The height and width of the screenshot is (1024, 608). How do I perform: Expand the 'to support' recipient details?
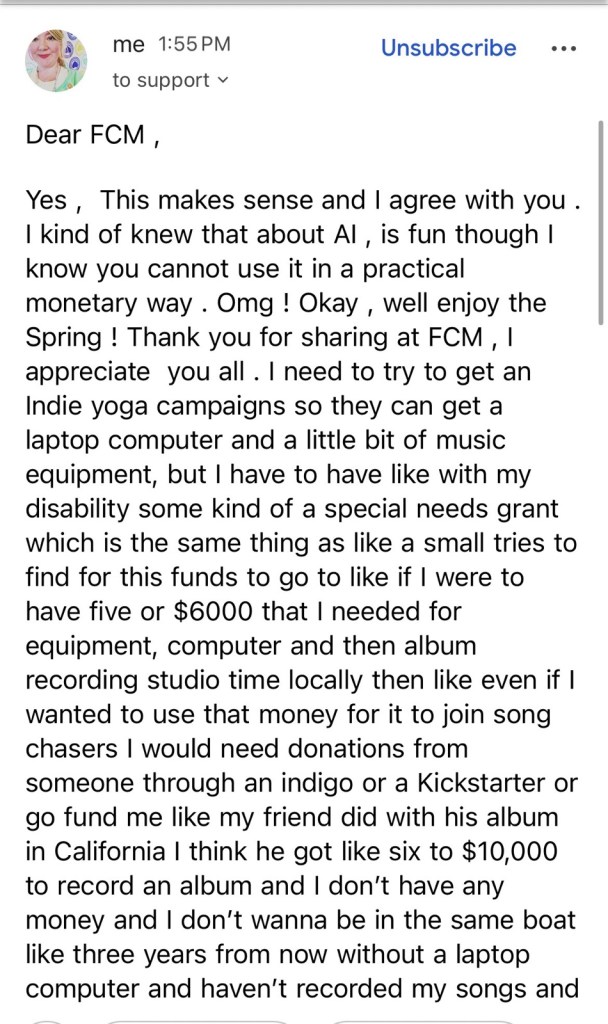(170, 80)
